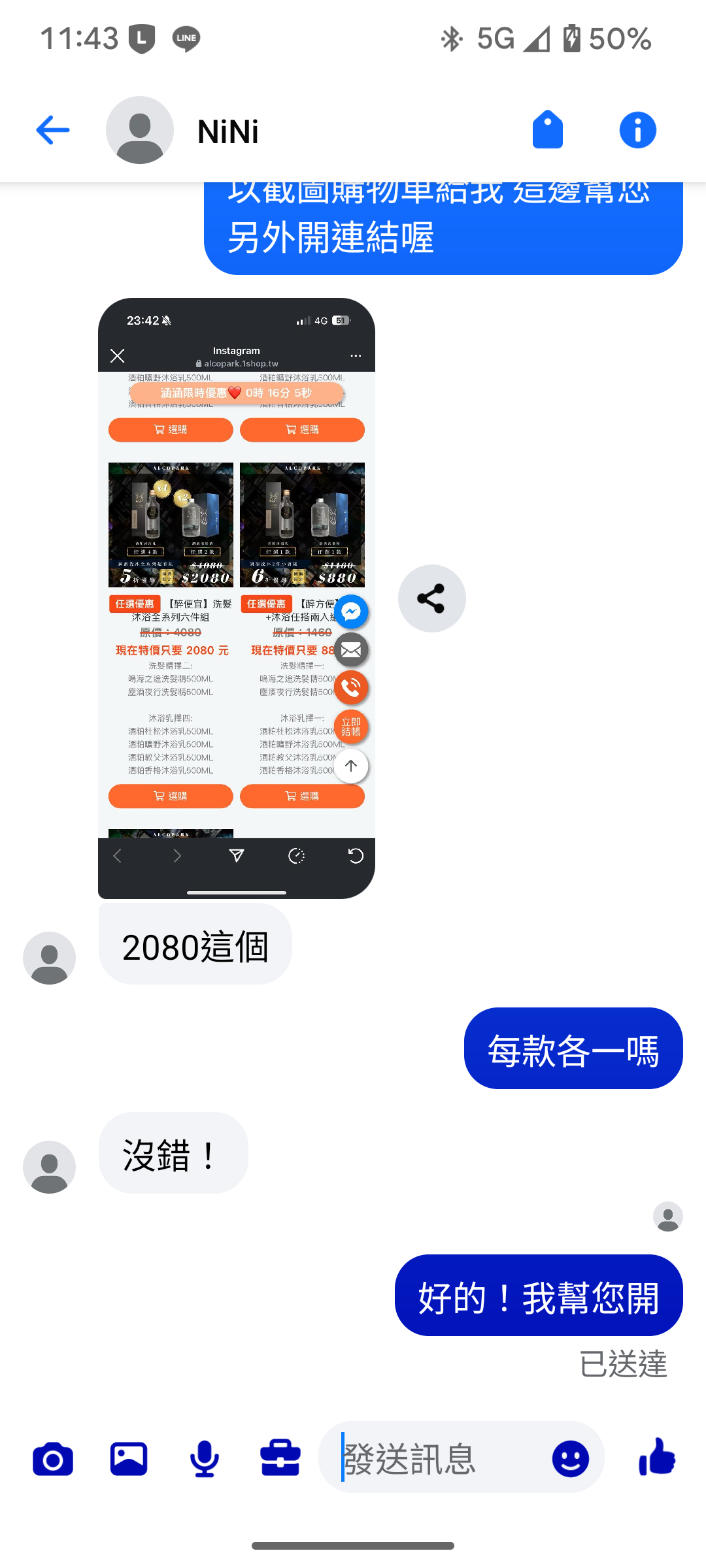Share the screenshot image from NiNi

coord(431,598)
